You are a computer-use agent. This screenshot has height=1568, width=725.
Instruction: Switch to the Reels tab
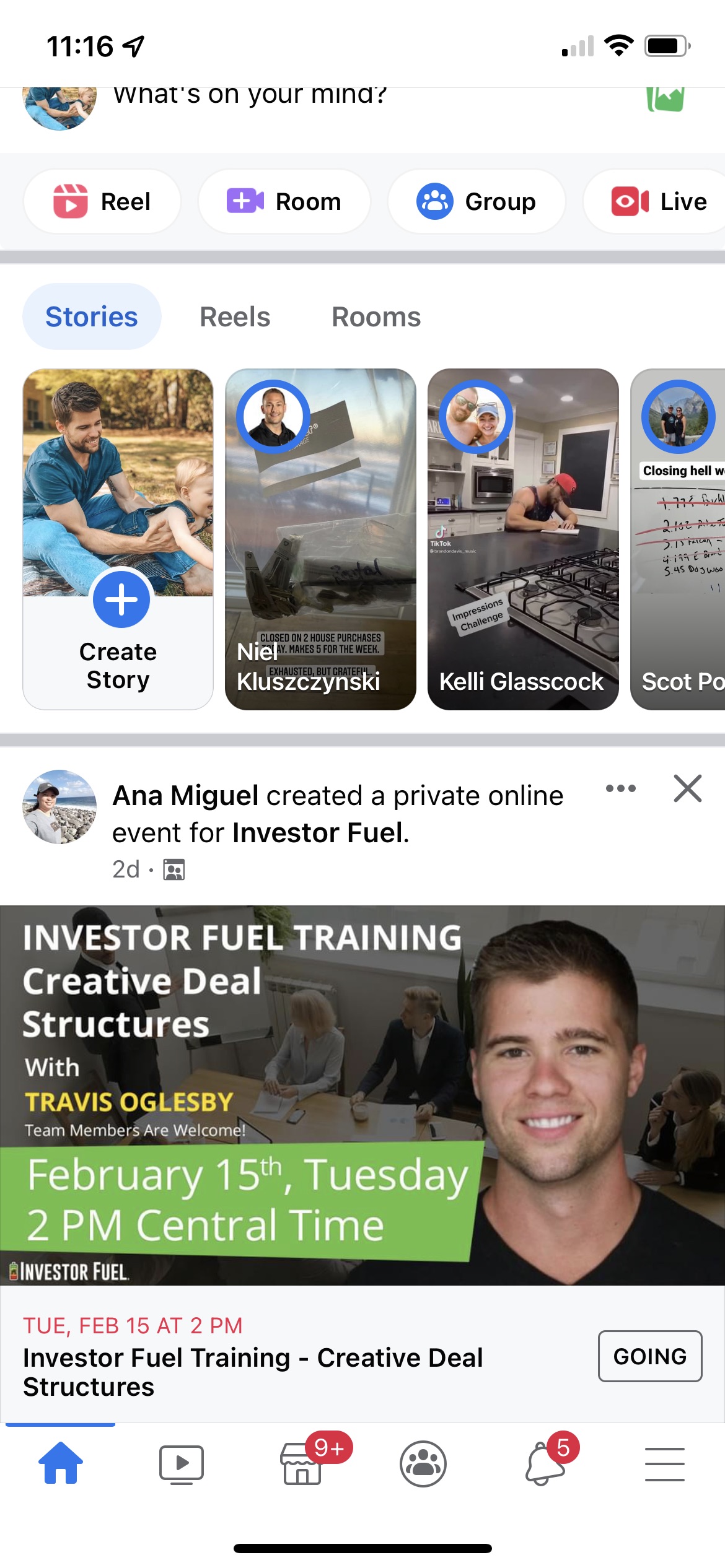tap(235, 317)
